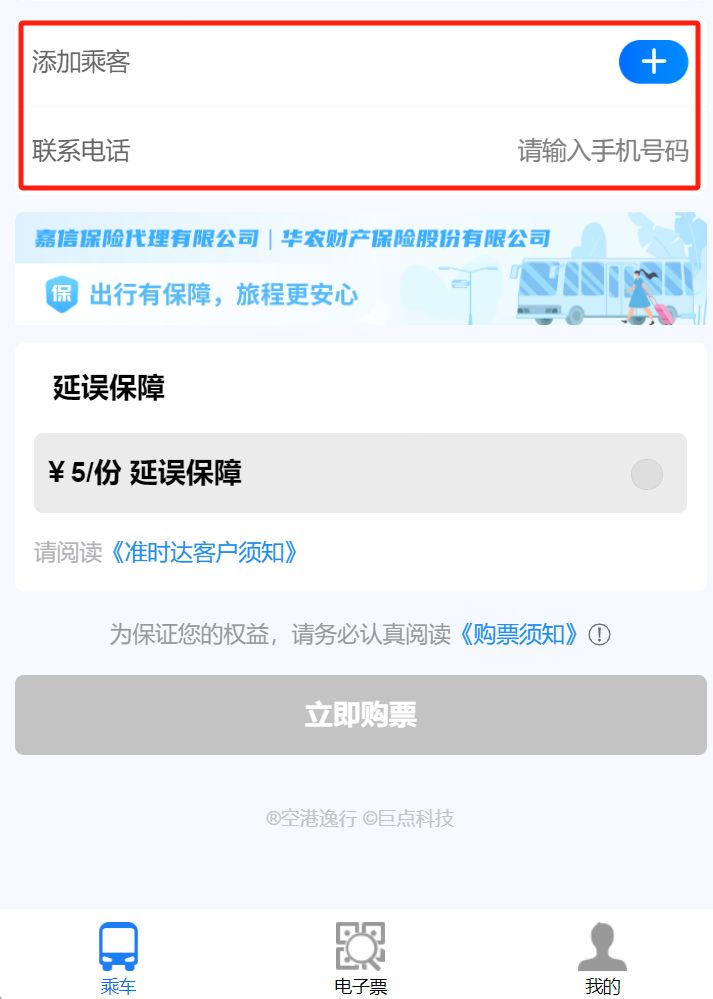Read the 《购票须知》 notice

pos(518,635)
